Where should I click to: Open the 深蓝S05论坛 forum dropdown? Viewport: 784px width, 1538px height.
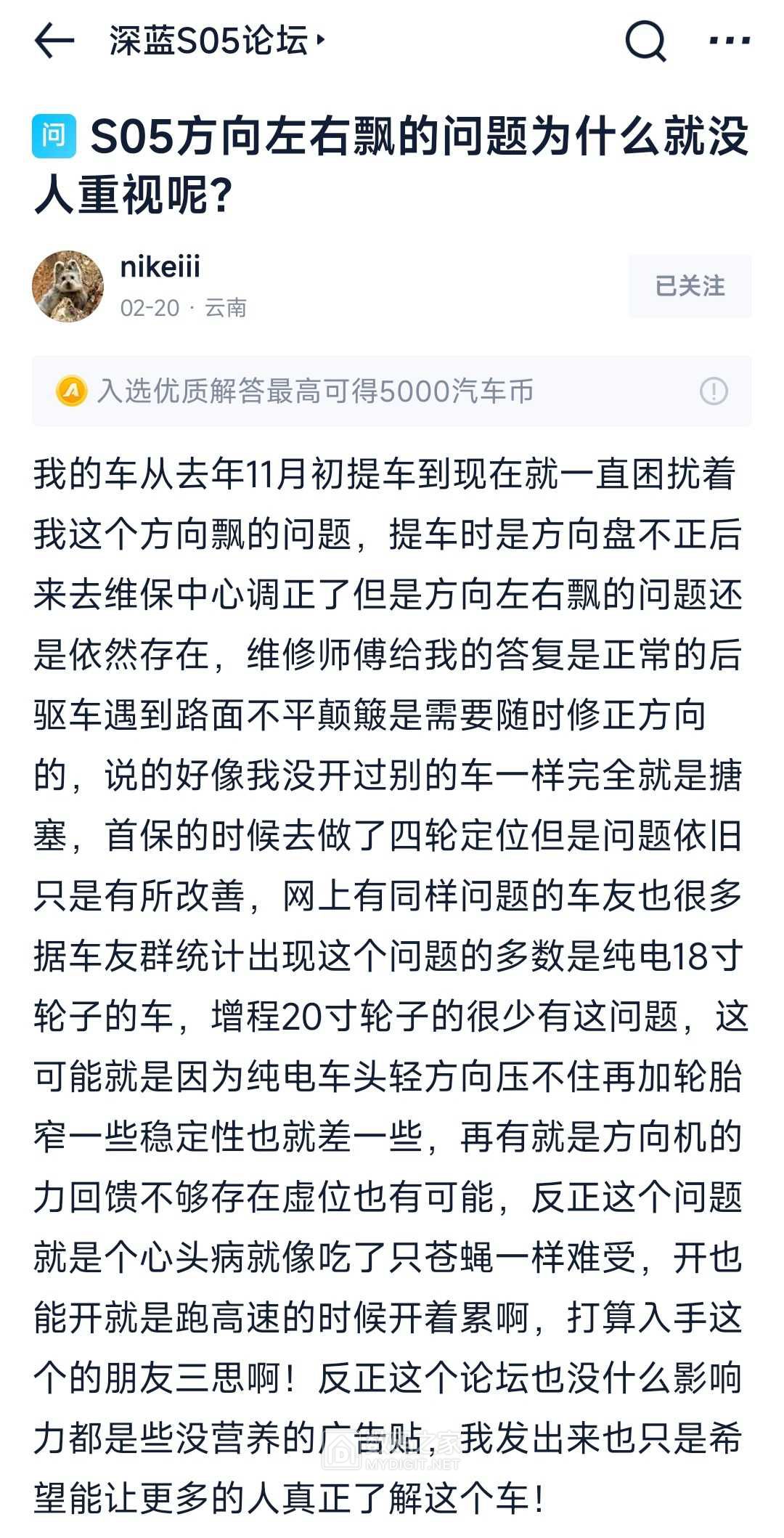coord(217,41)
